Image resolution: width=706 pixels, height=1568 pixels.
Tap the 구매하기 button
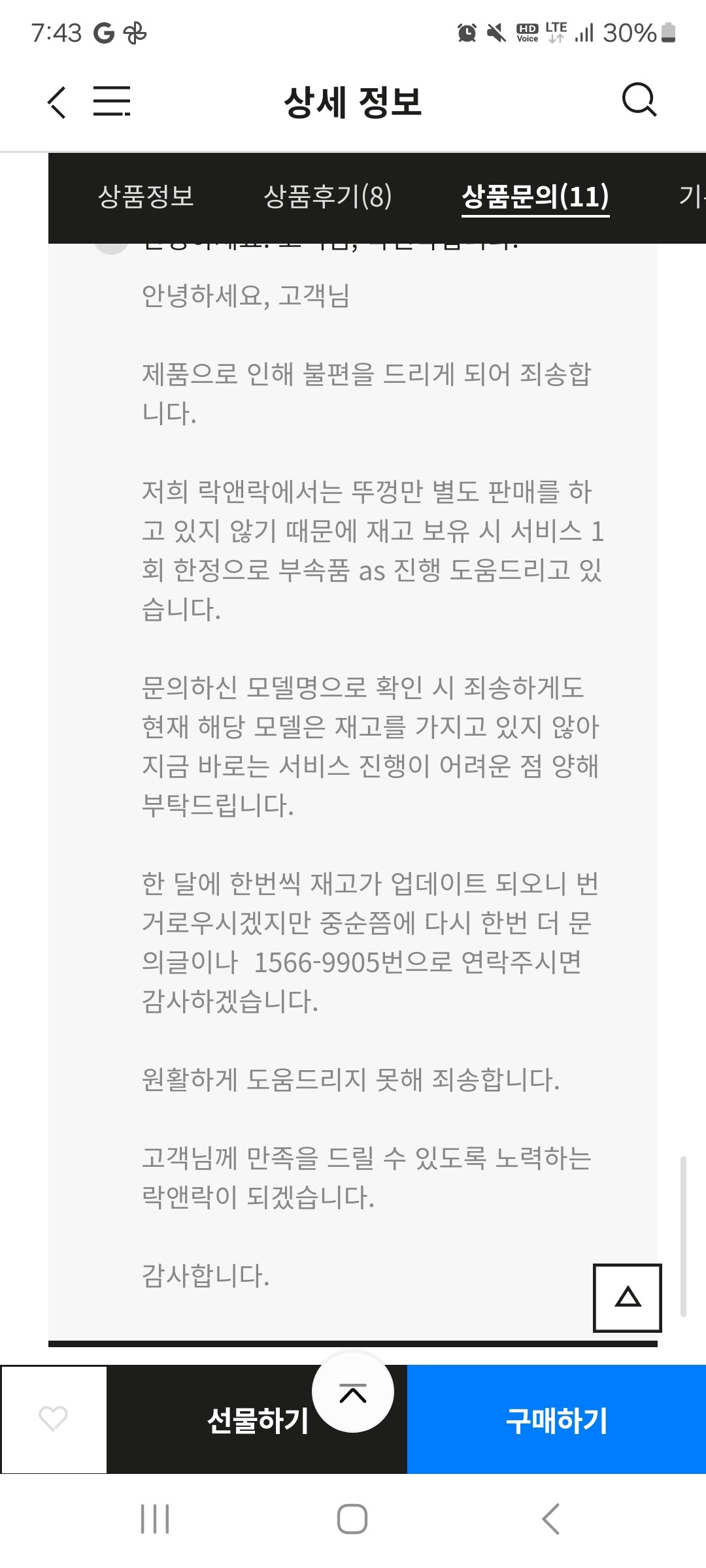556,1420
